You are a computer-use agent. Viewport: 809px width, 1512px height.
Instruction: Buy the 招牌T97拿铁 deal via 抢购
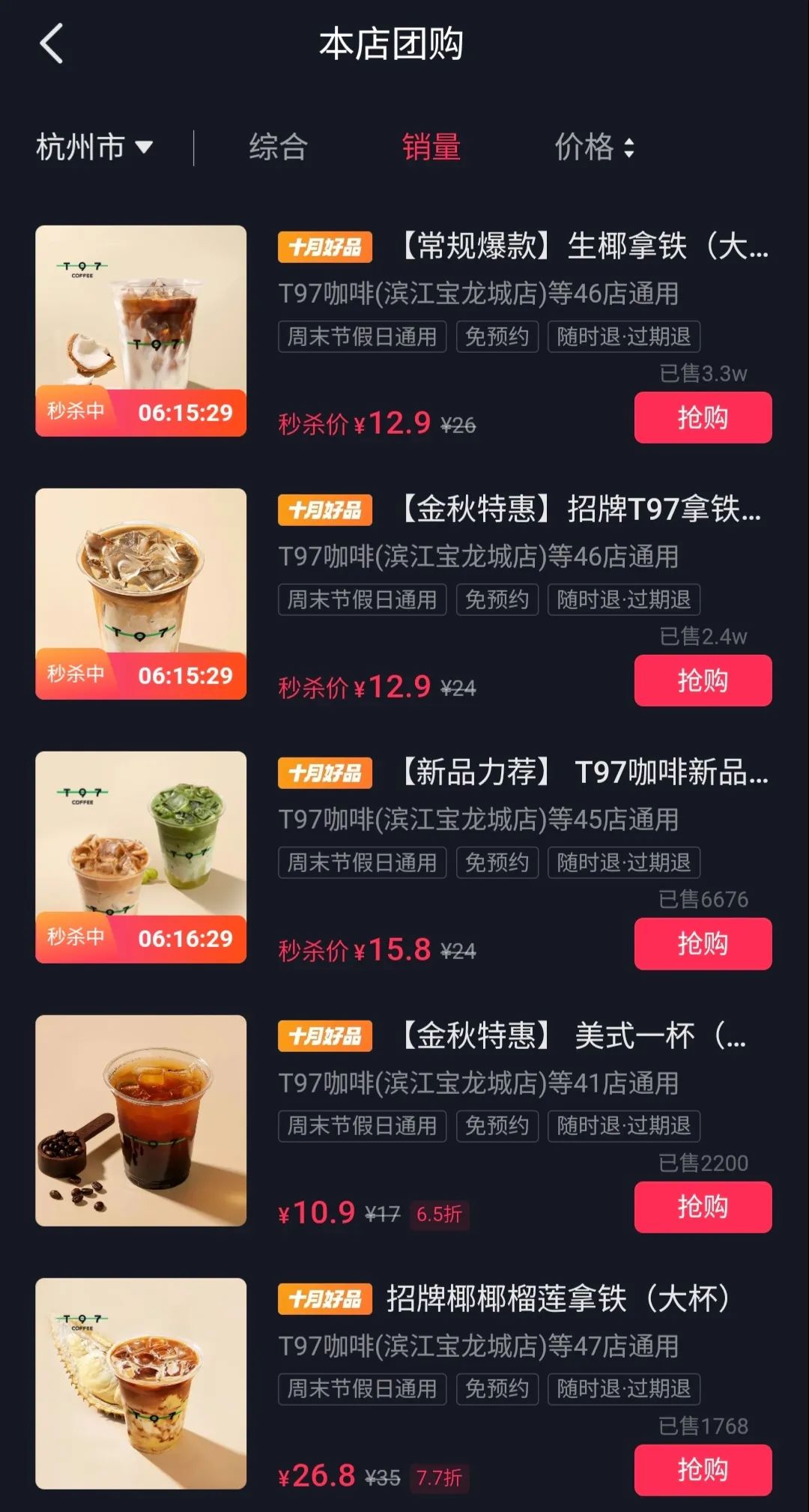pos(703,680)
